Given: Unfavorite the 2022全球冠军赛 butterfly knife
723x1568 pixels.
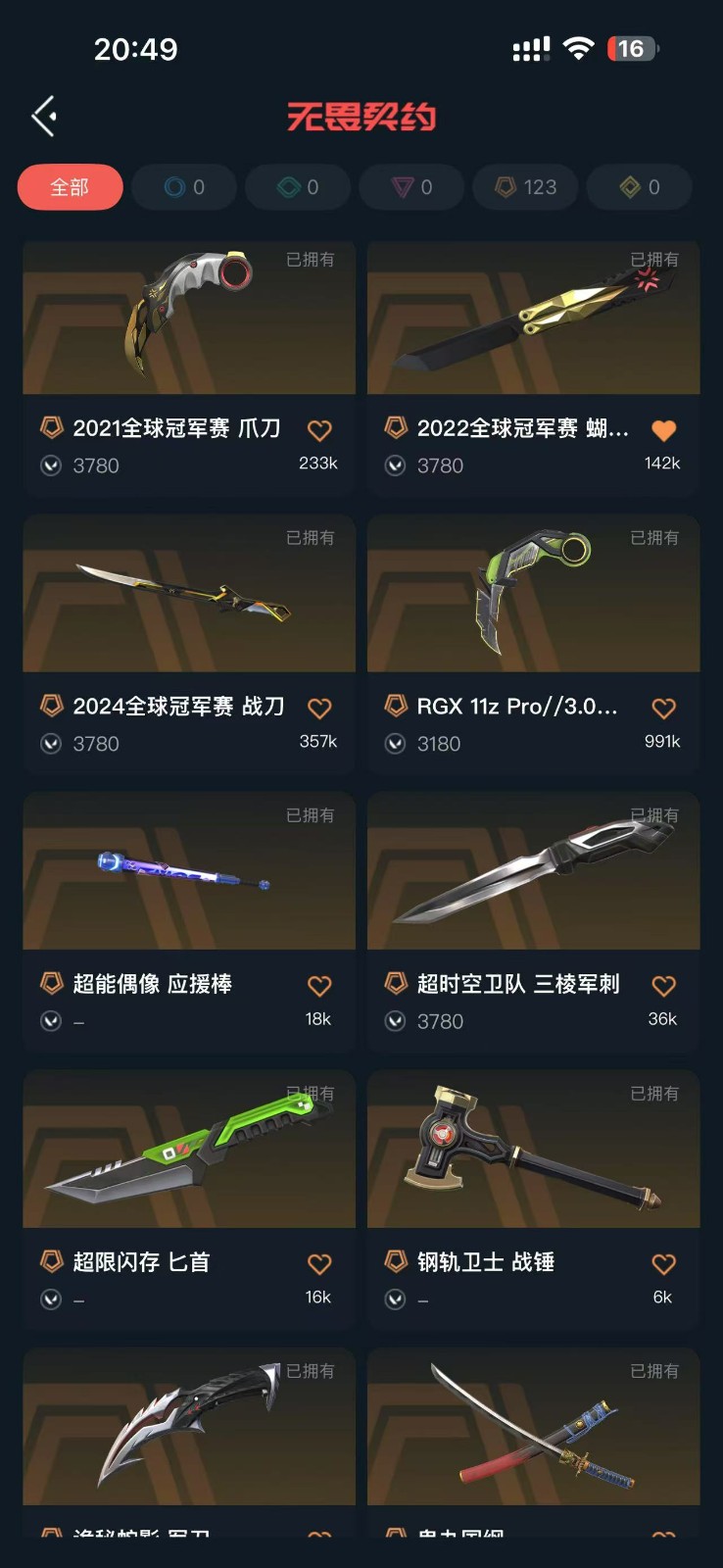Looking at the screenshot, I should (663, 430).
